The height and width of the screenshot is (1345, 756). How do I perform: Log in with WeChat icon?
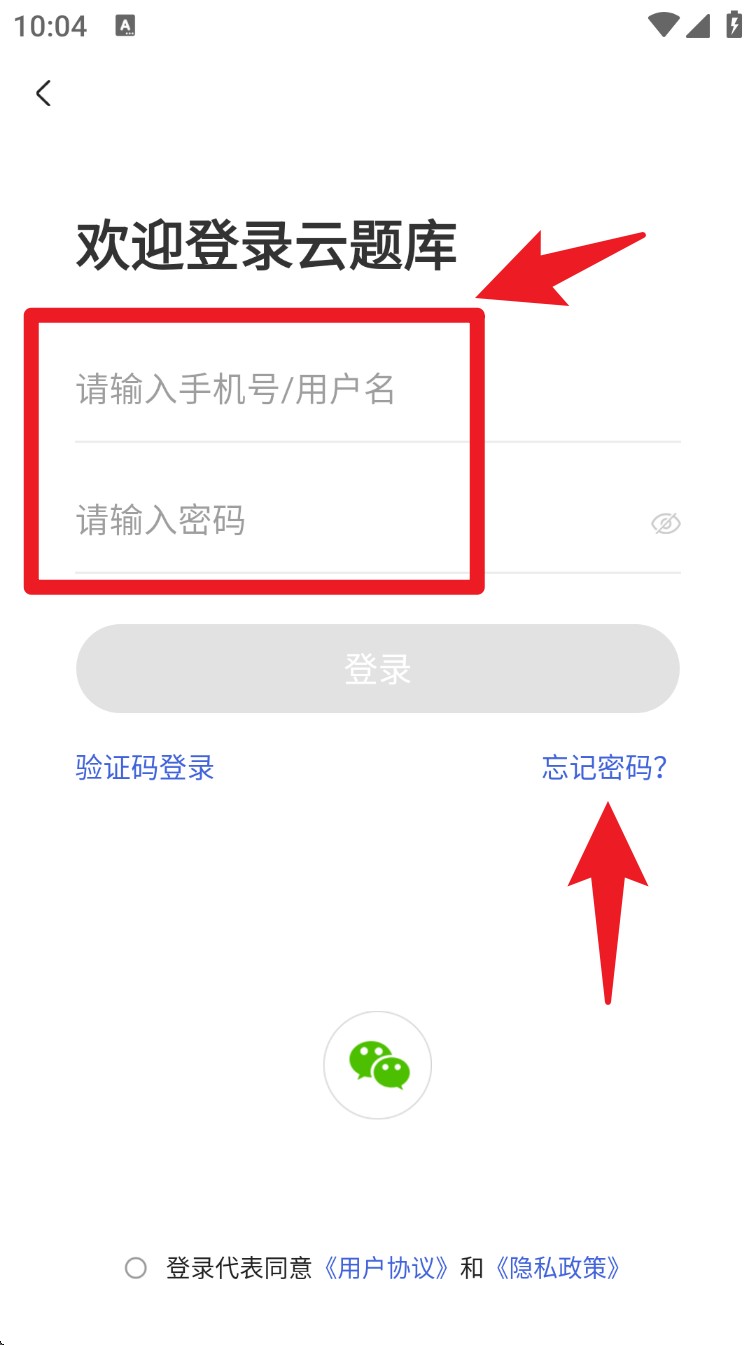coord(378,1065)
